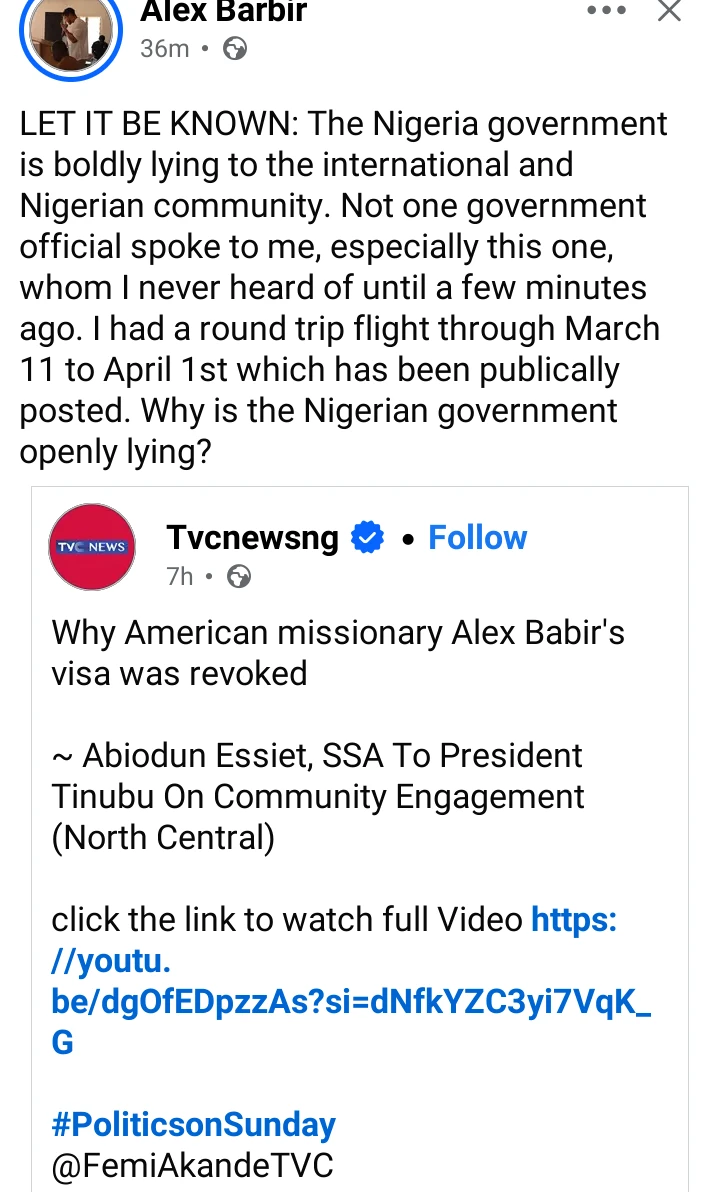
Task: Open the TVC News logo avatar
Action: 91,546
